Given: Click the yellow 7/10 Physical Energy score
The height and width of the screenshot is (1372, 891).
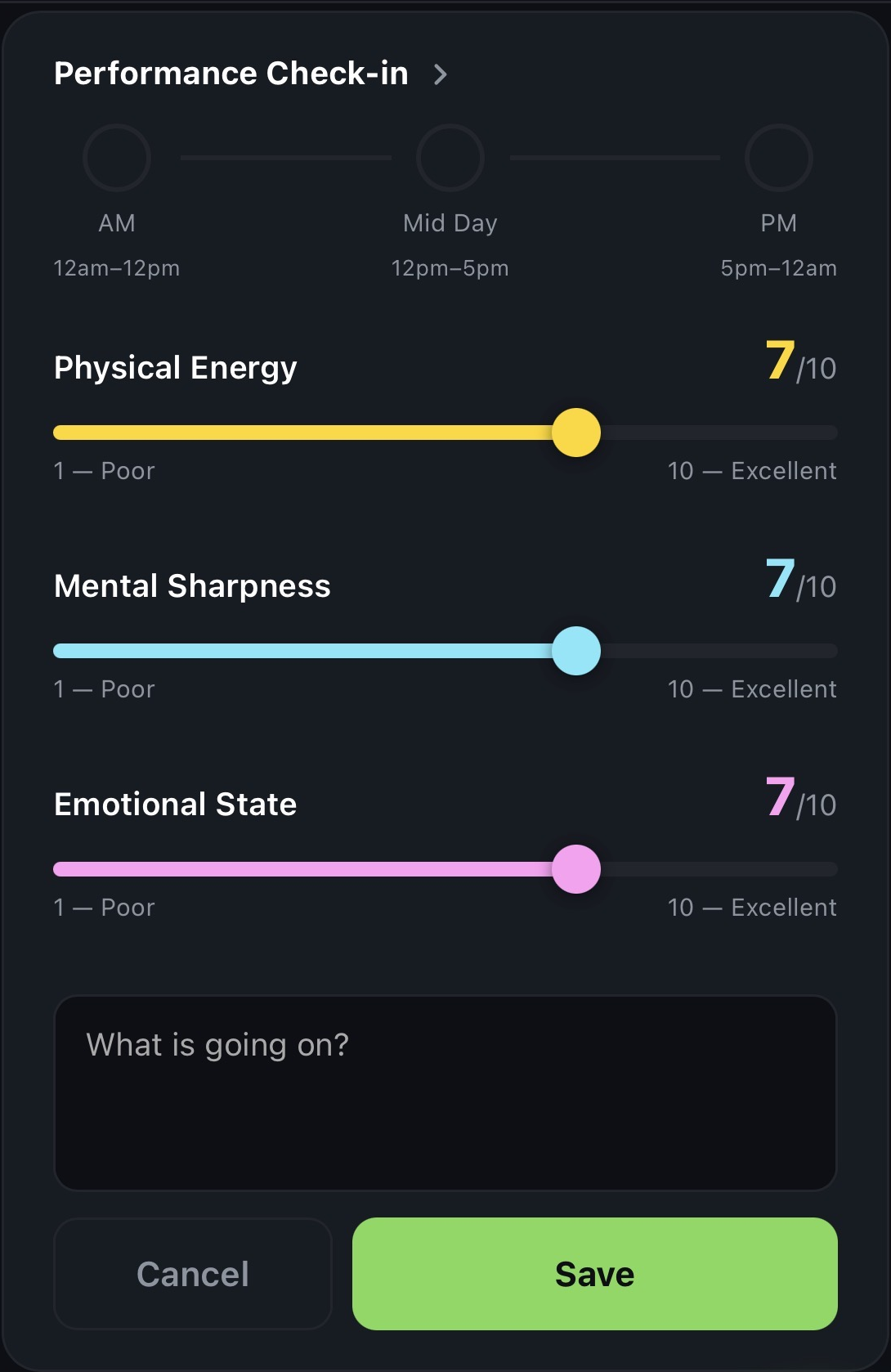Looking at the screenshot, I should coord(801,367).
